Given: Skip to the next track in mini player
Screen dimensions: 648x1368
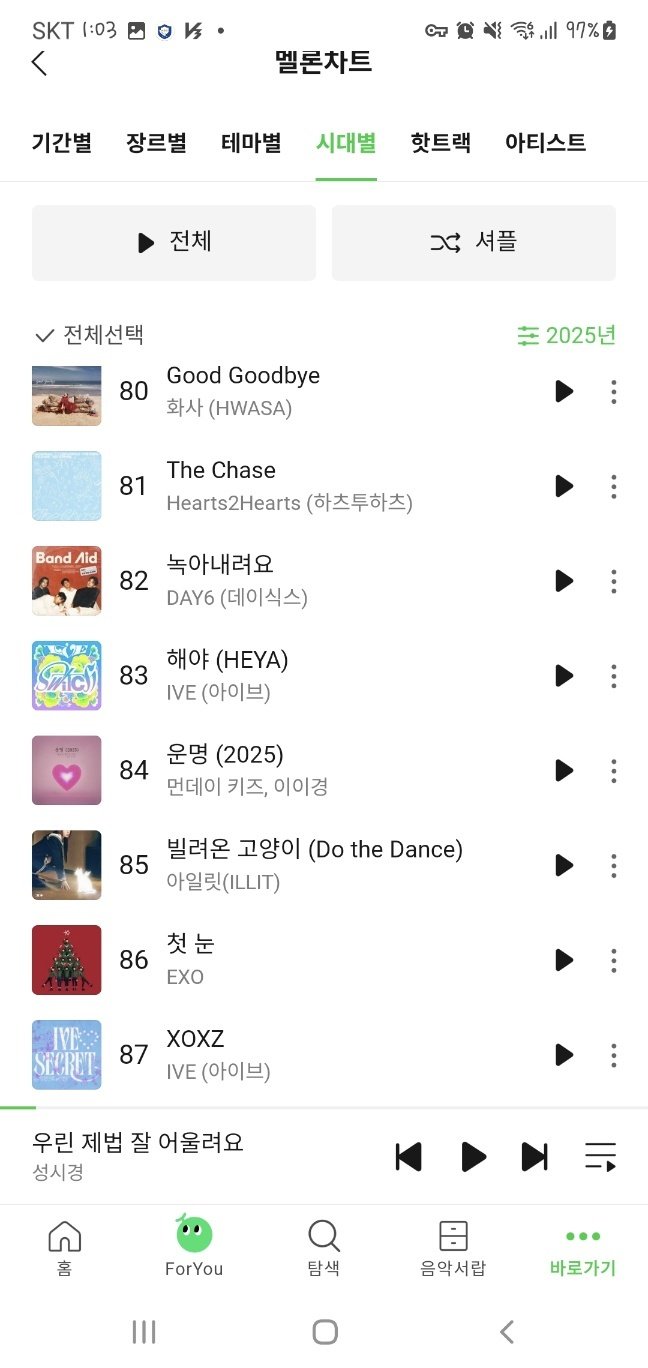Looking at the screenshot, I should click(x=535, y=1157).
